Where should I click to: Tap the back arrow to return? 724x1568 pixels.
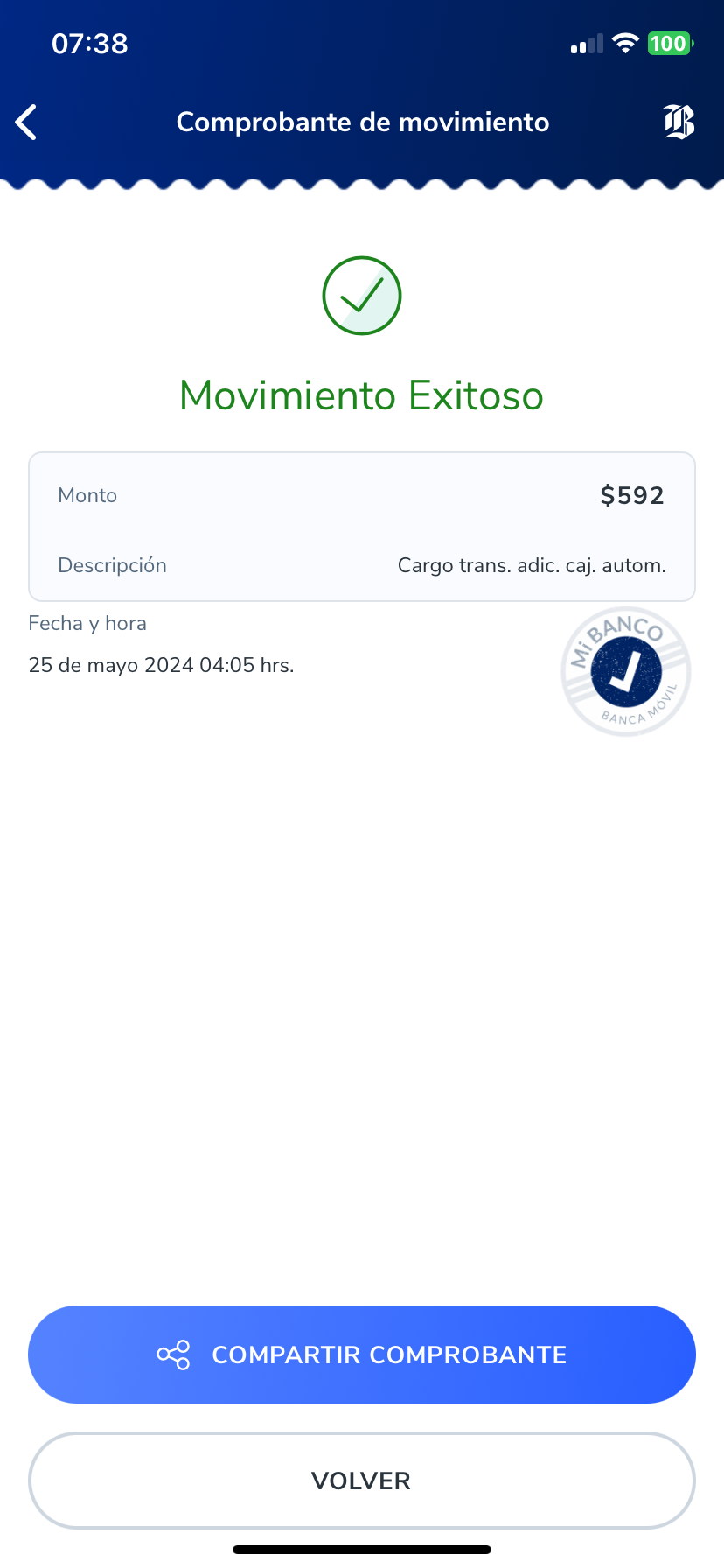click(25, 122)
